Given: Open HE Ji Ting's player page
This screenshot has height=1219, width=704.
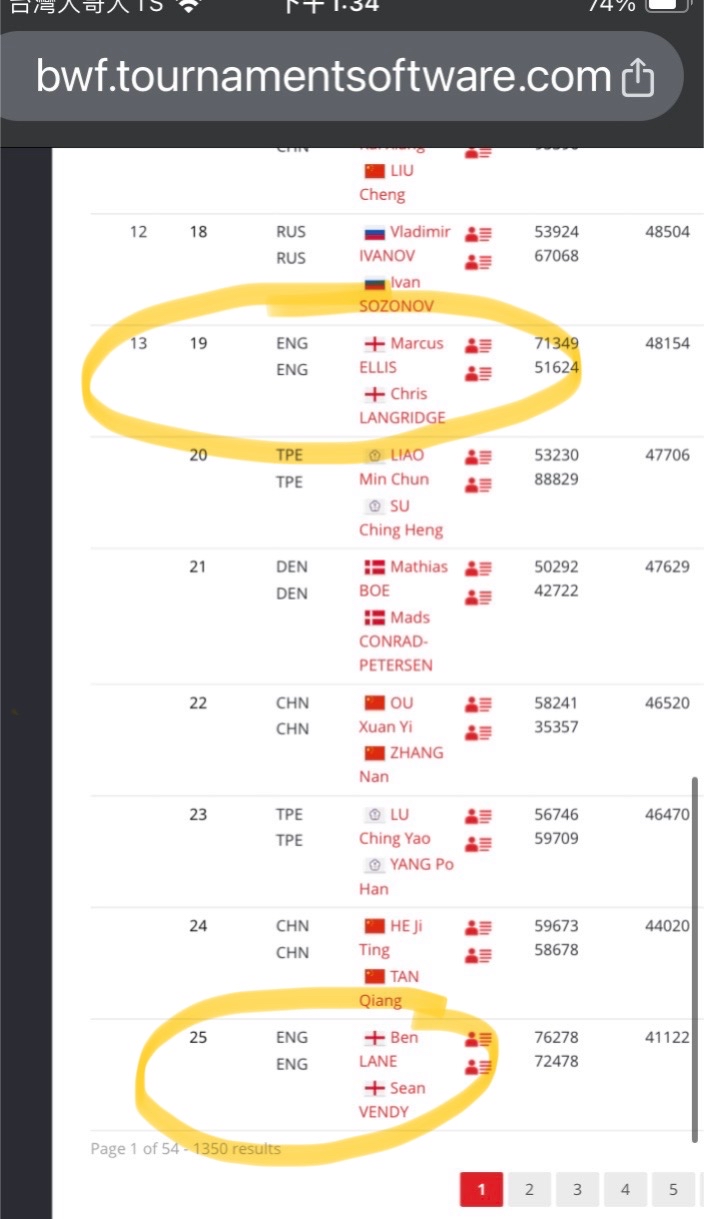Looking at the screenshot, I should (x=391, y=938).
